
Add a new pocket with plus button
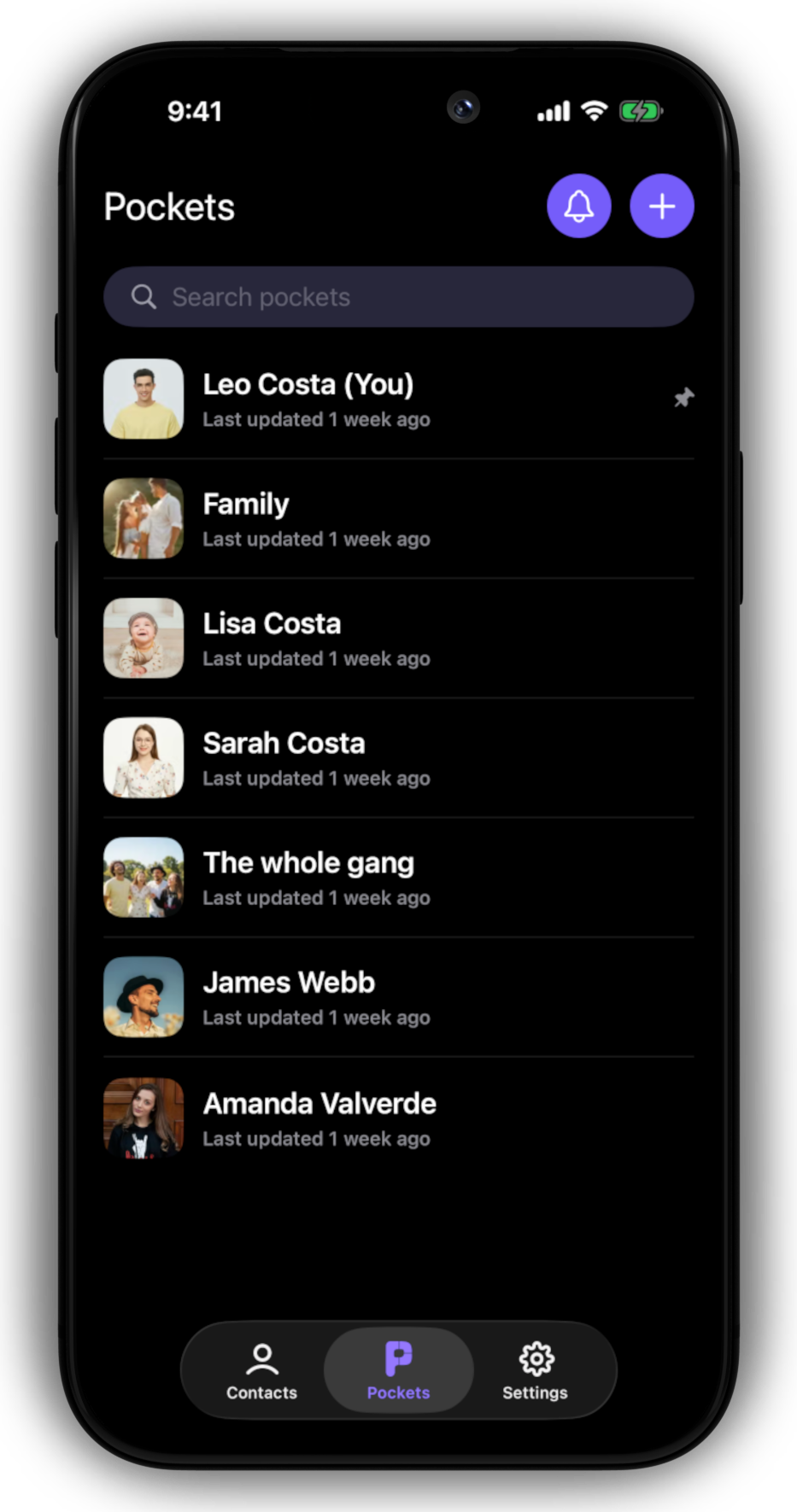[x=661, y=207]
